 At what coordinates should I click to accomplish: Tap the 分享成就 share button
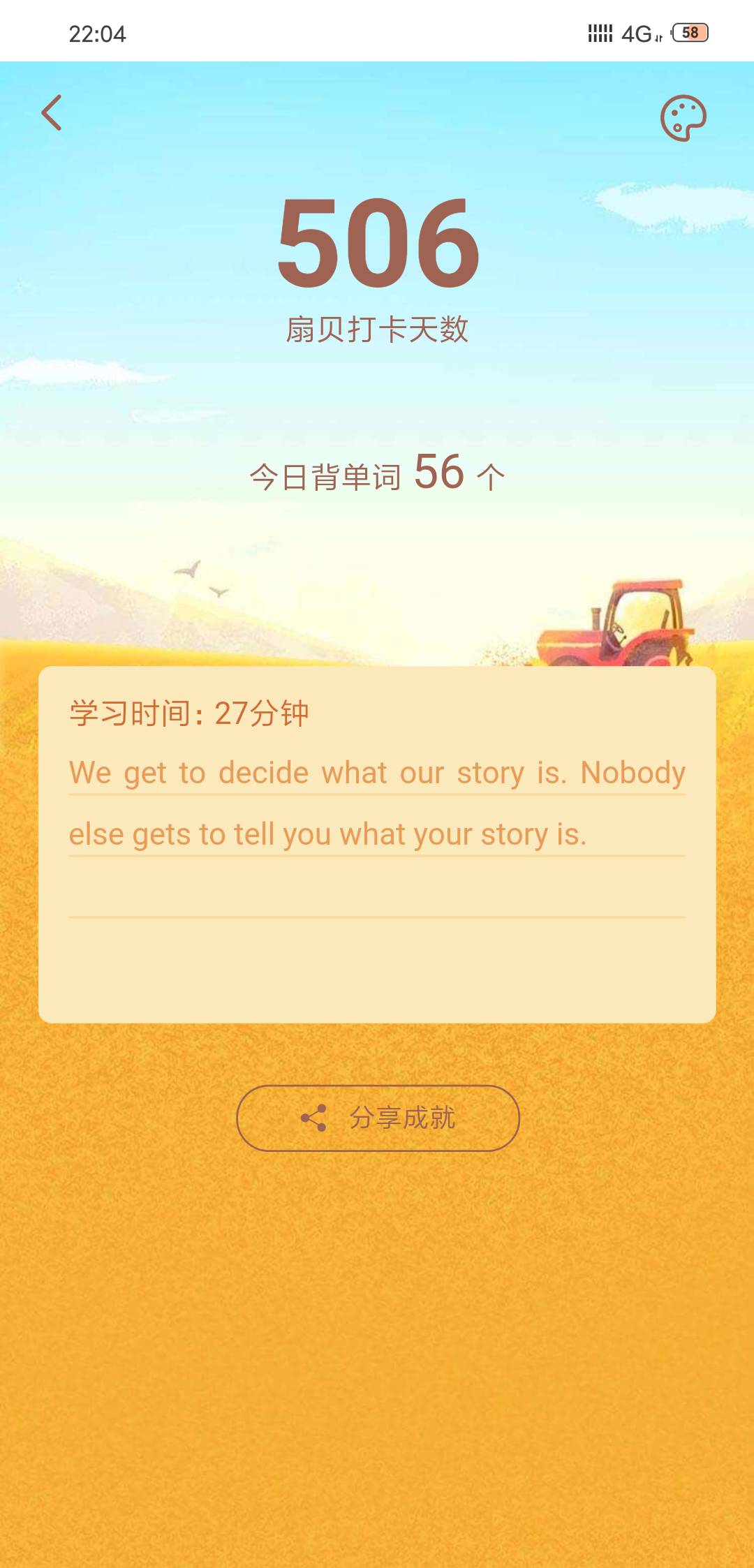point(378,1118)
